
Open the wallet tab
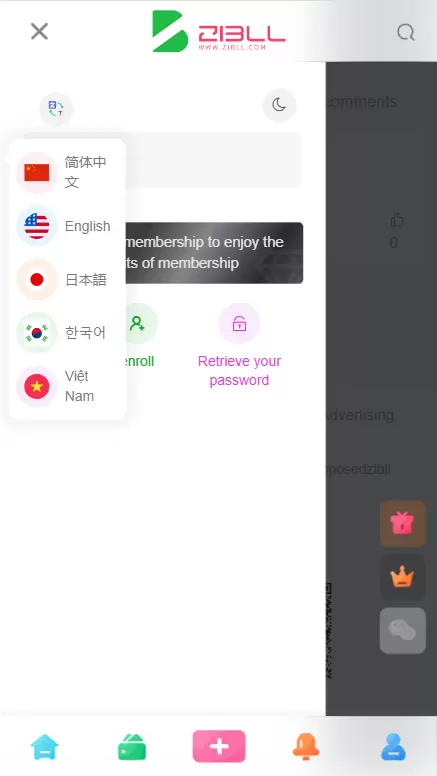click(x=132, y=747)
